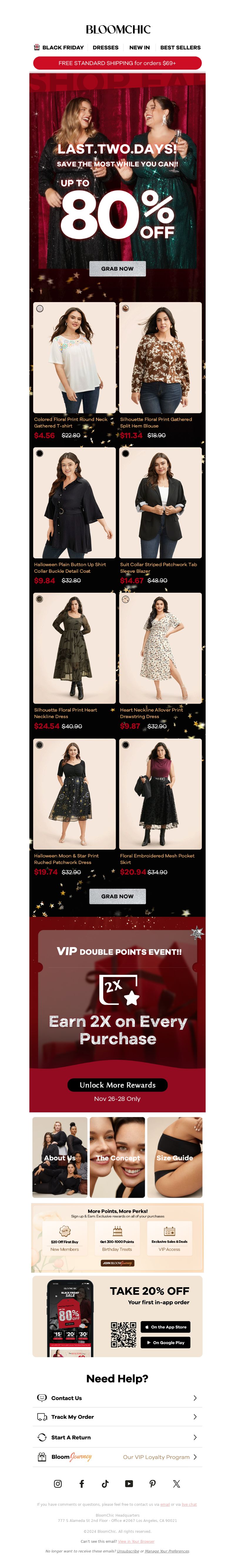Open Suit Collar Striped Patchwork Blazer

[160, 503]
